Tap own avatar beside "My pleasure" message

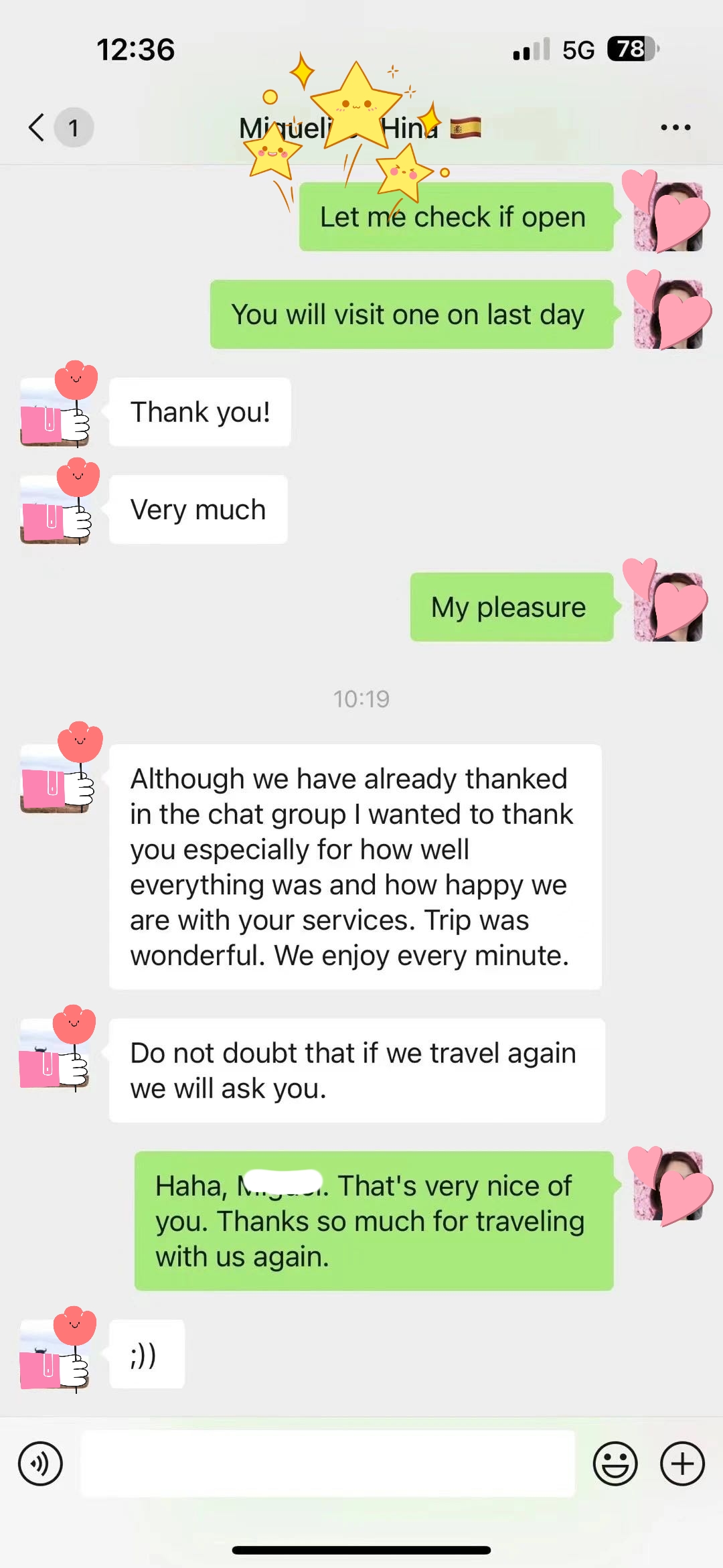tap(668, 607)
